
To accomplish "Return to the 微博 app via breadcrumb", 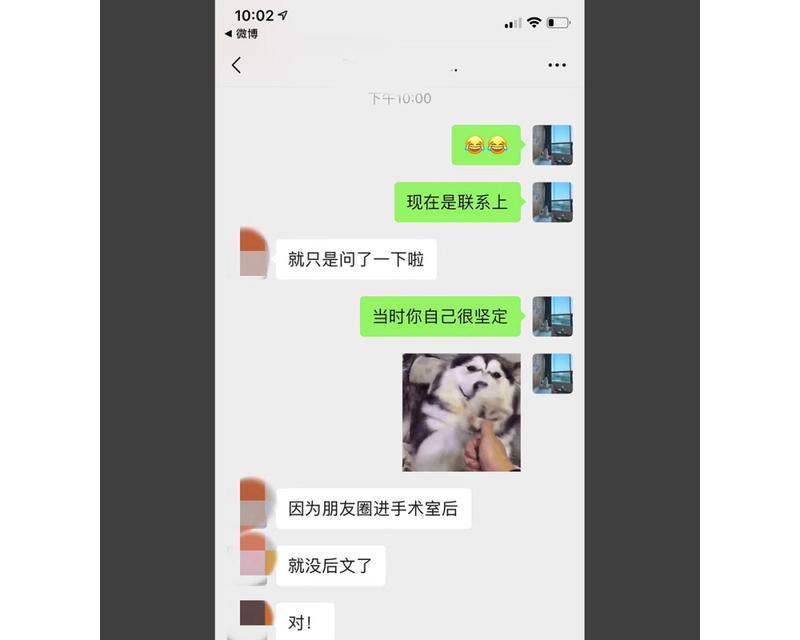I will click(x=241, y=33).
